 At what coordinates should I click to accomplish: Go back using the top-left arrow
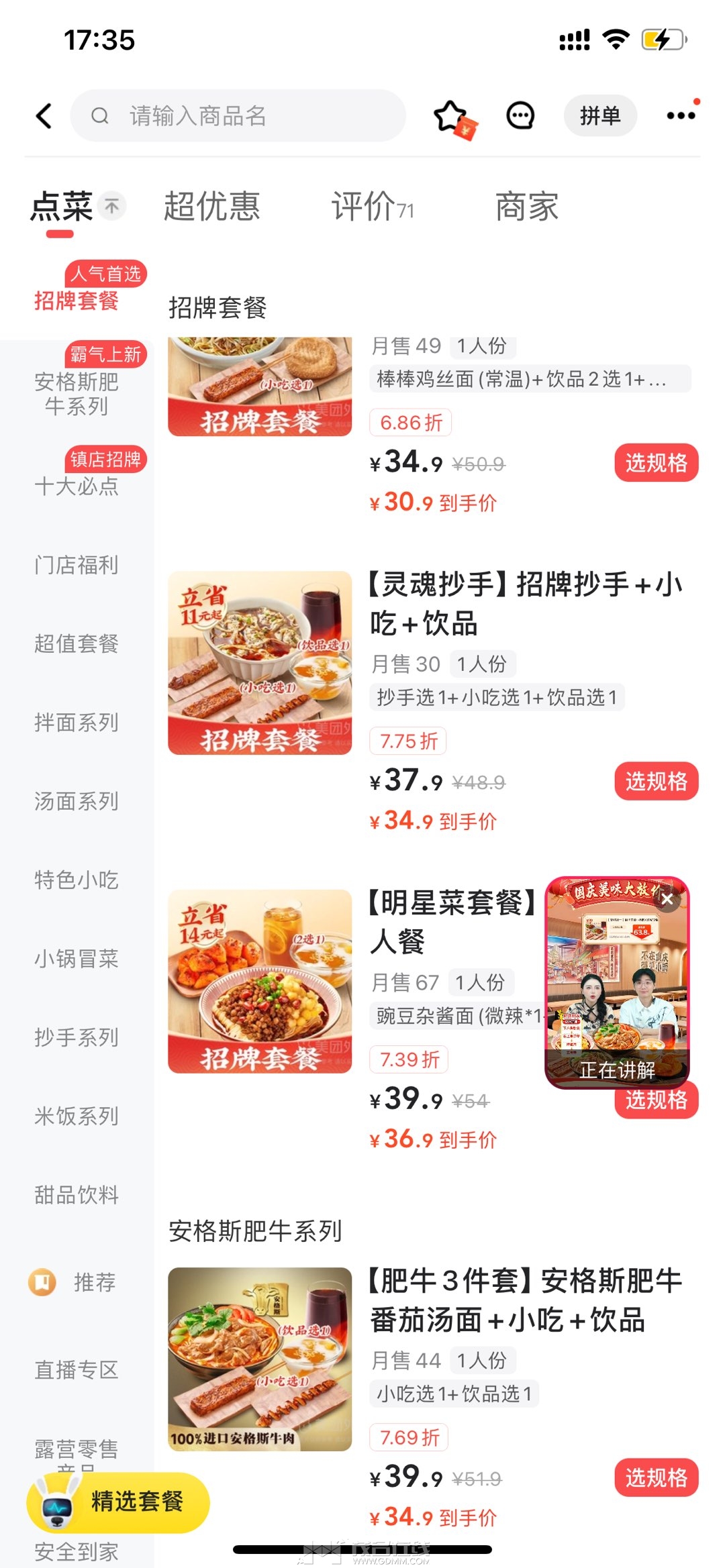click(44, 116)
